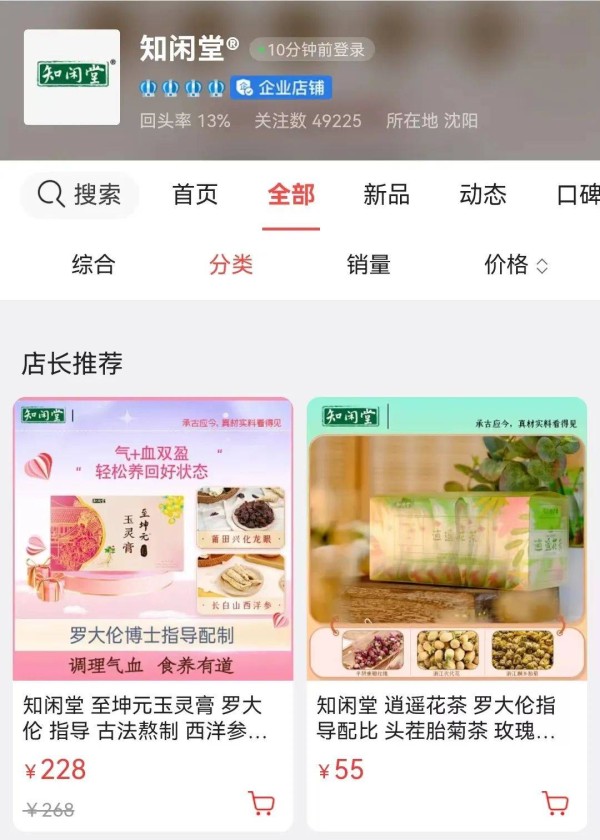Go to the 新品 tab

pos(386,195)
